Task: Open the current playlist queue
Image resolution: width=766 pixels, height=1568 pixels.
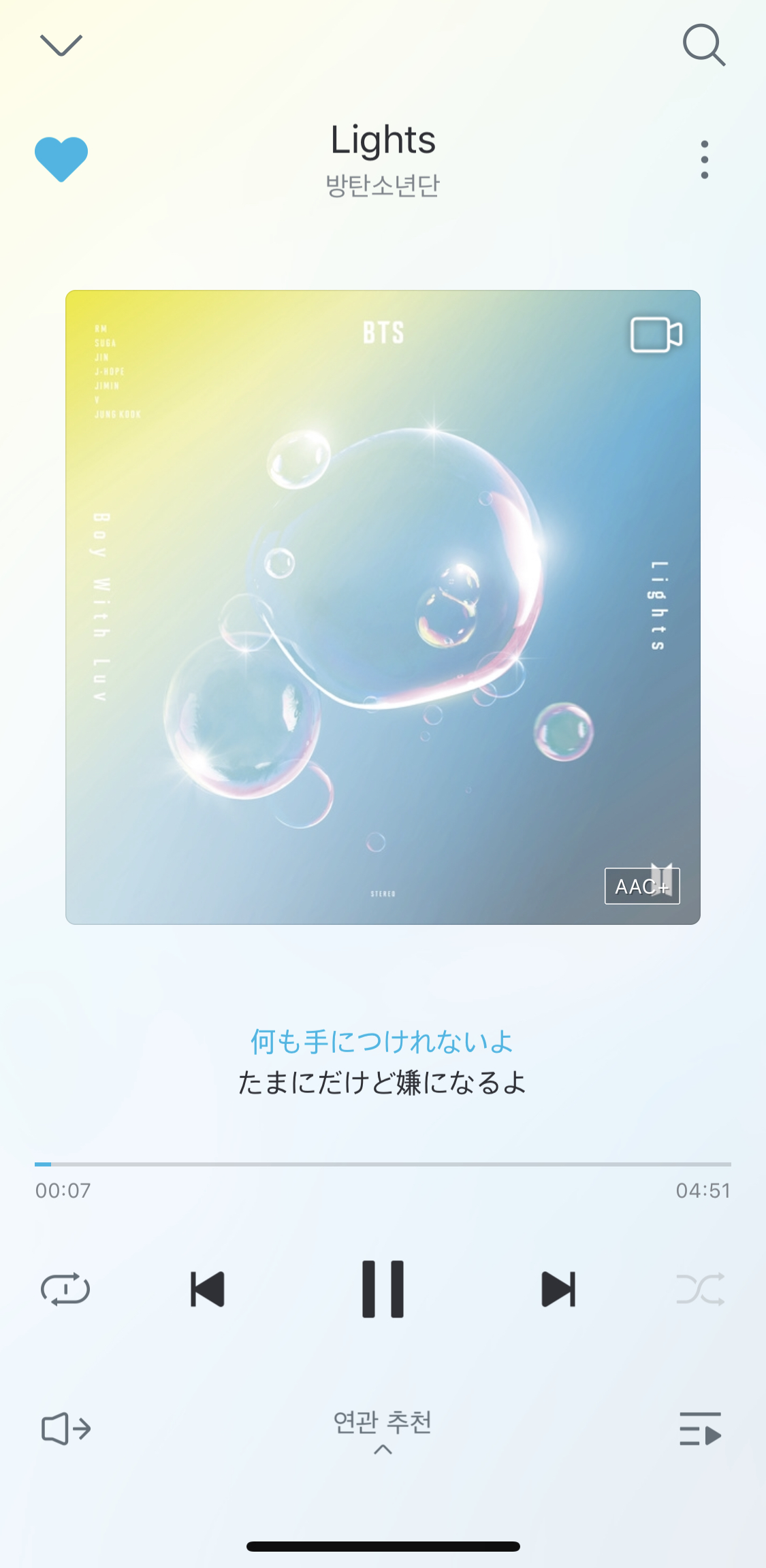Action: [700, 1428]
